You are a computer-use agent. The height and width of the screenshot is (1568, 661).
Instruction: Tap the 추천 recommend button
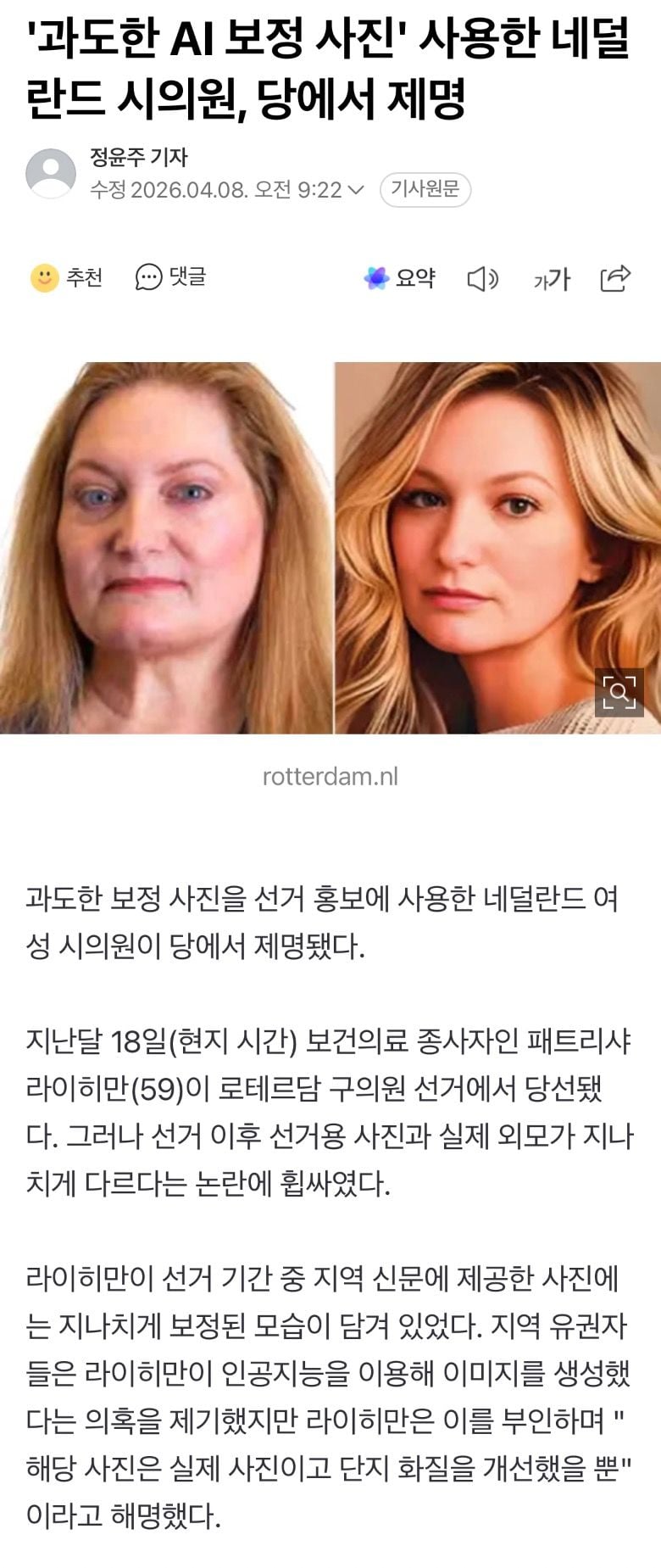[67, 277]
